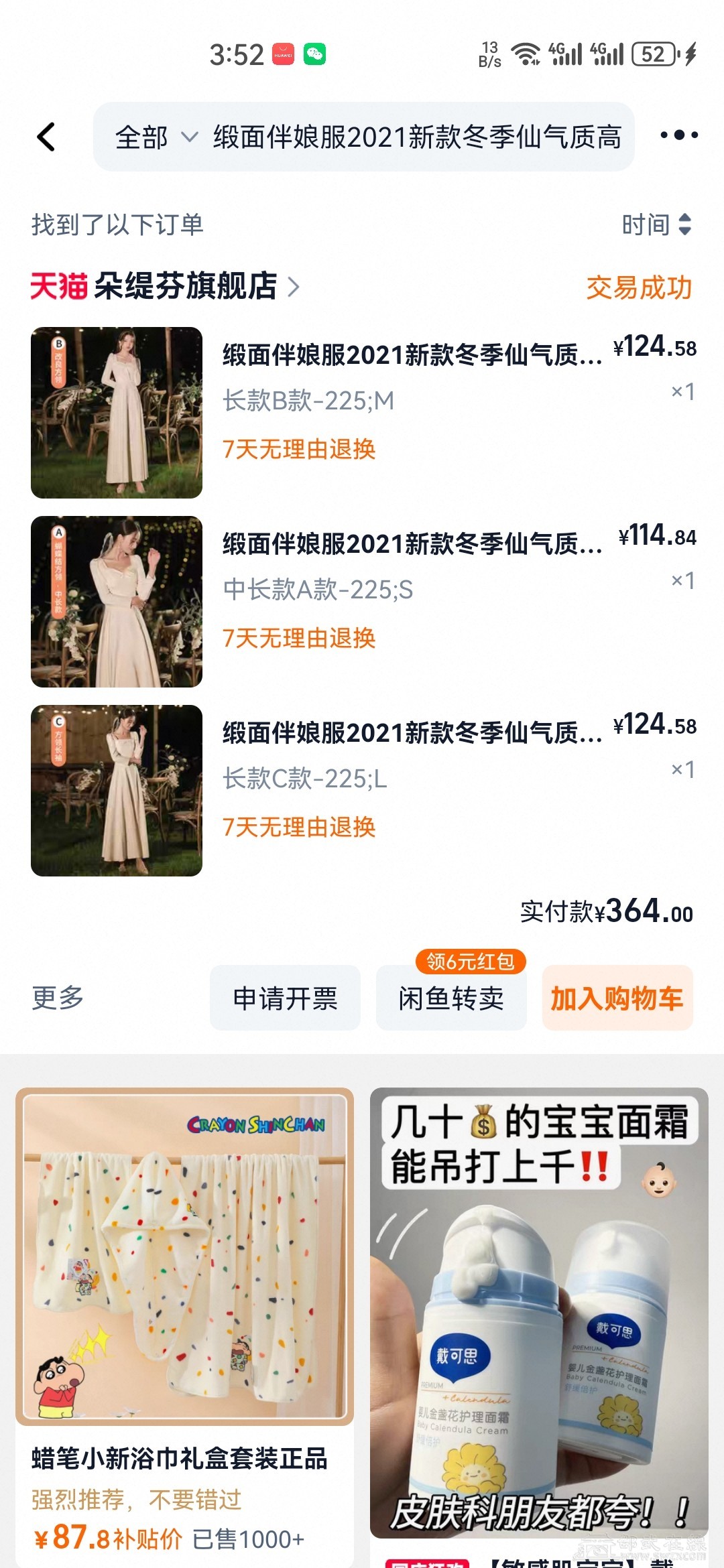Viewport: 724px width, 1568px height.
Task: Open the 全部 category dropdown
Action: pyautogui.click(x=156, y=137)
